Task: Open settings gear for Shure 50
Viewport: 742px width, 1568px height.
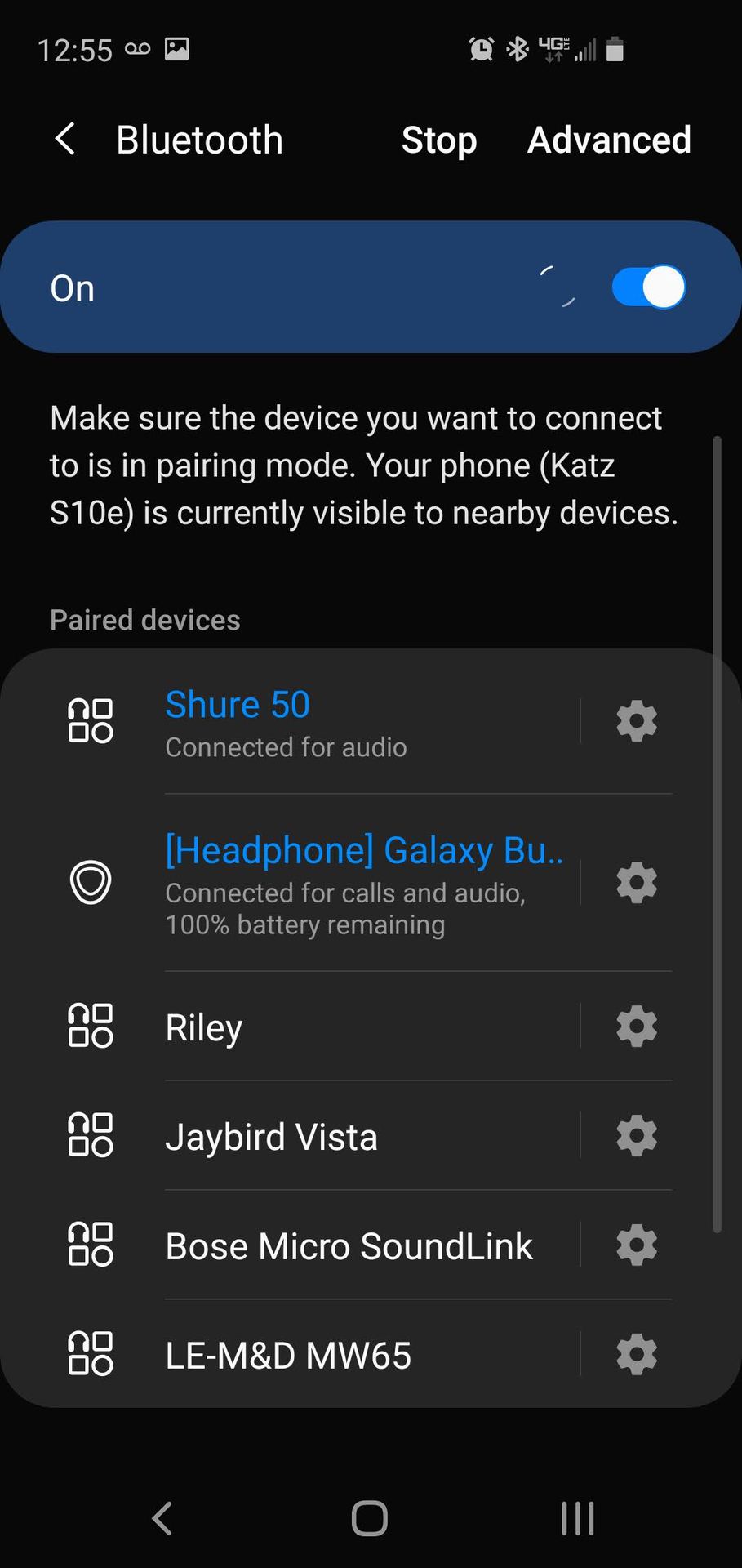Action: point(636,721)
